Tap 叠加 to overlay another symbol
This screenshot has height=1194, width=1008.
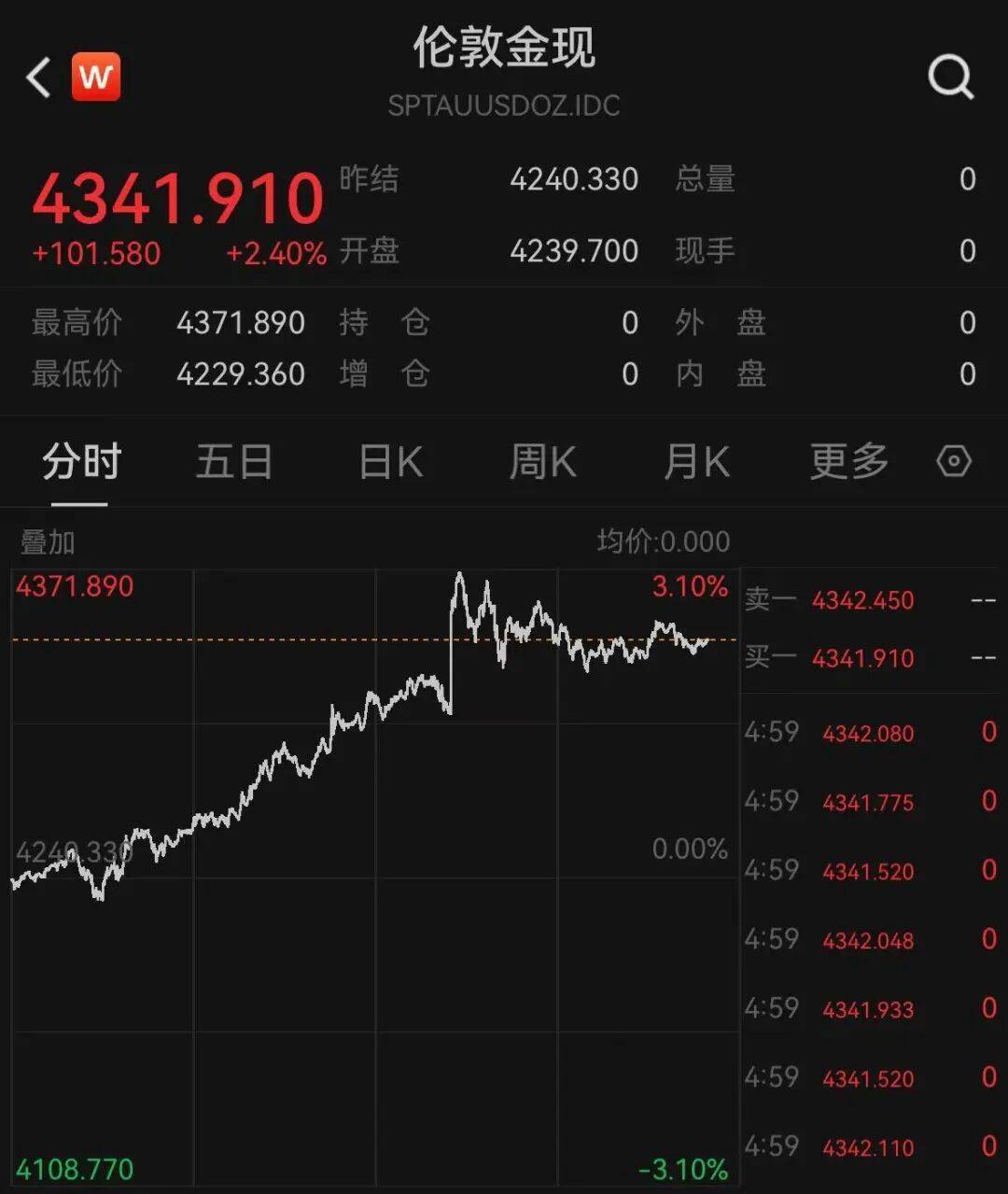pyautogui.click(x=48, y=542)
